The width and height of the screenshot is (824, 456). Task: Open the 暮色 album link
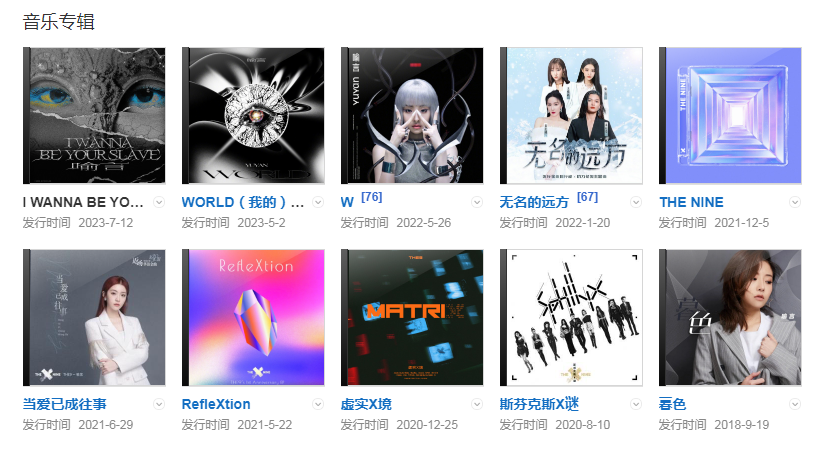[672, 404]
